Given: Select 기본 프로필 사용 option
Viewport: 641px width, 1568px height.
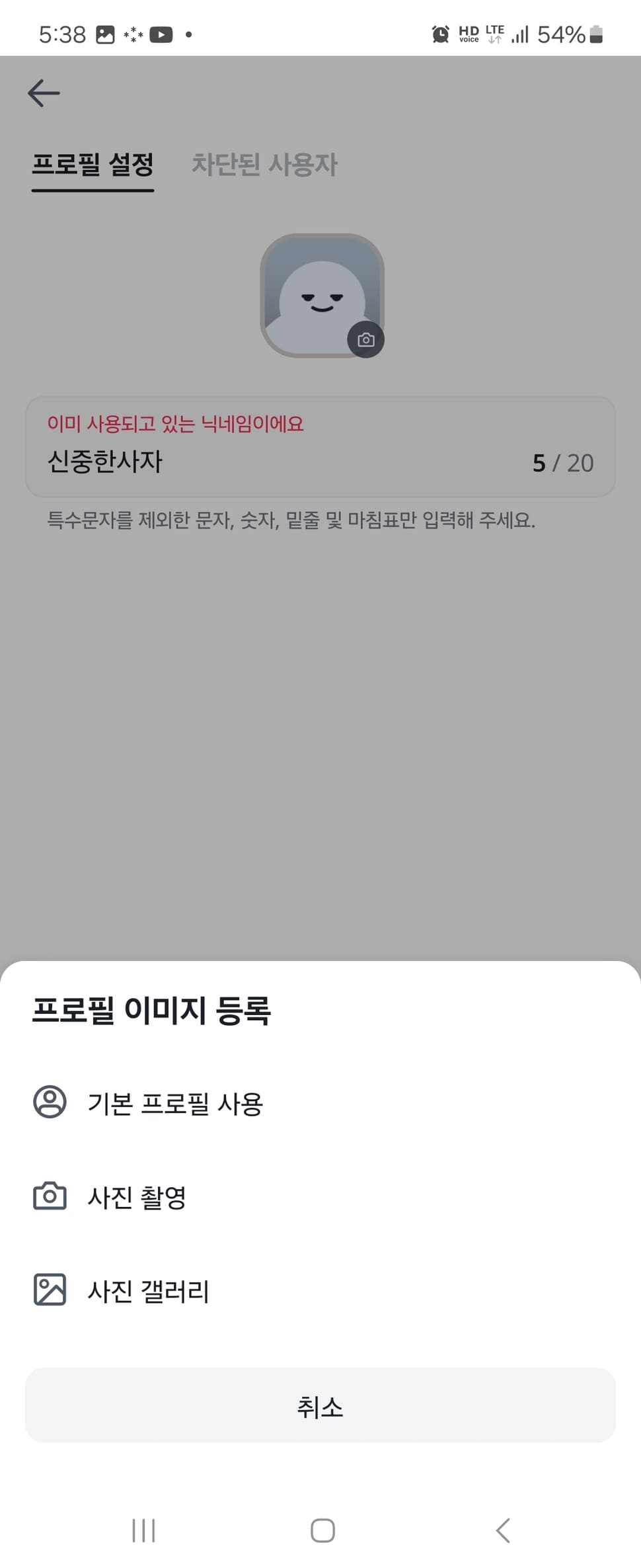Looking at the screenshot, I should tap(175, 1103).
